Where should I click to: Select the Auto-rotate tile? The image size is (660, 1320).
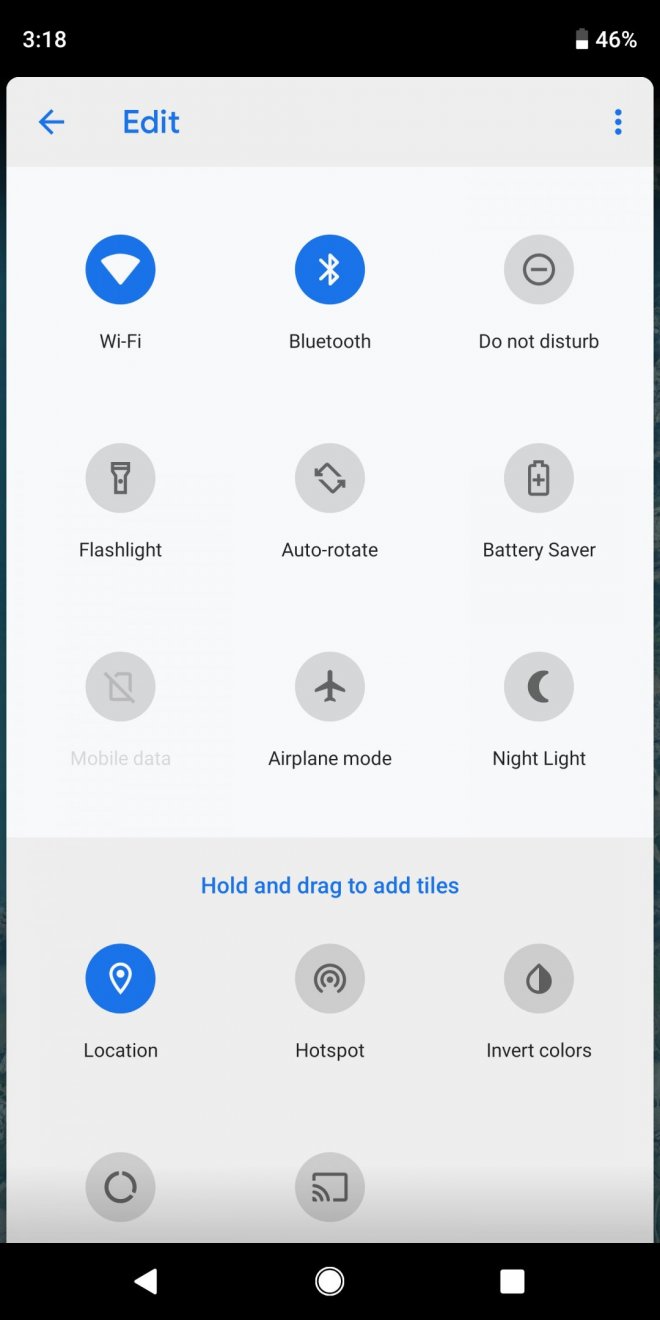(329, 479)
